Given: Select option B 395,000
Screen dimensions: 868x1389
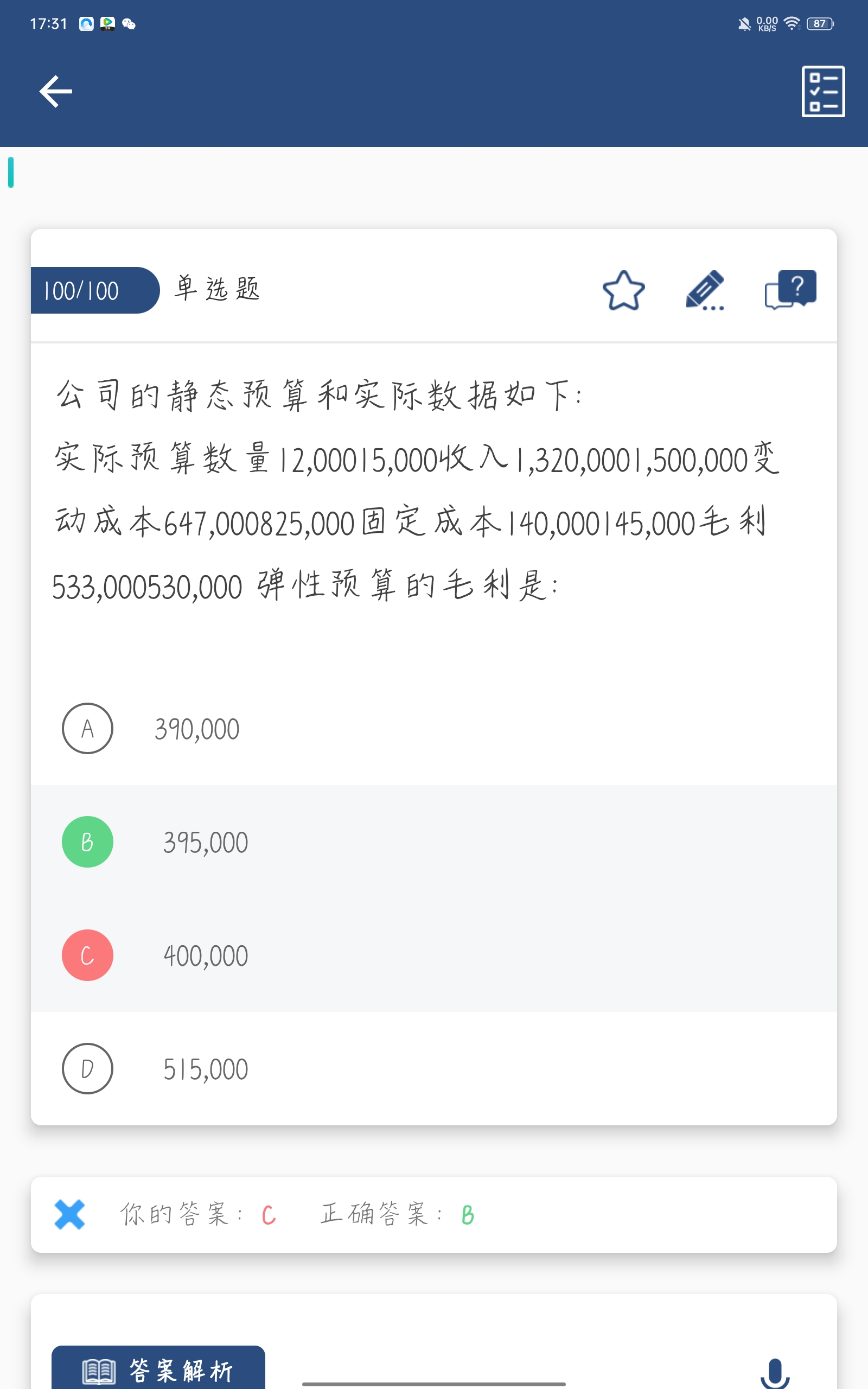Looking at the screenshot, I should (x=87, y=842).
